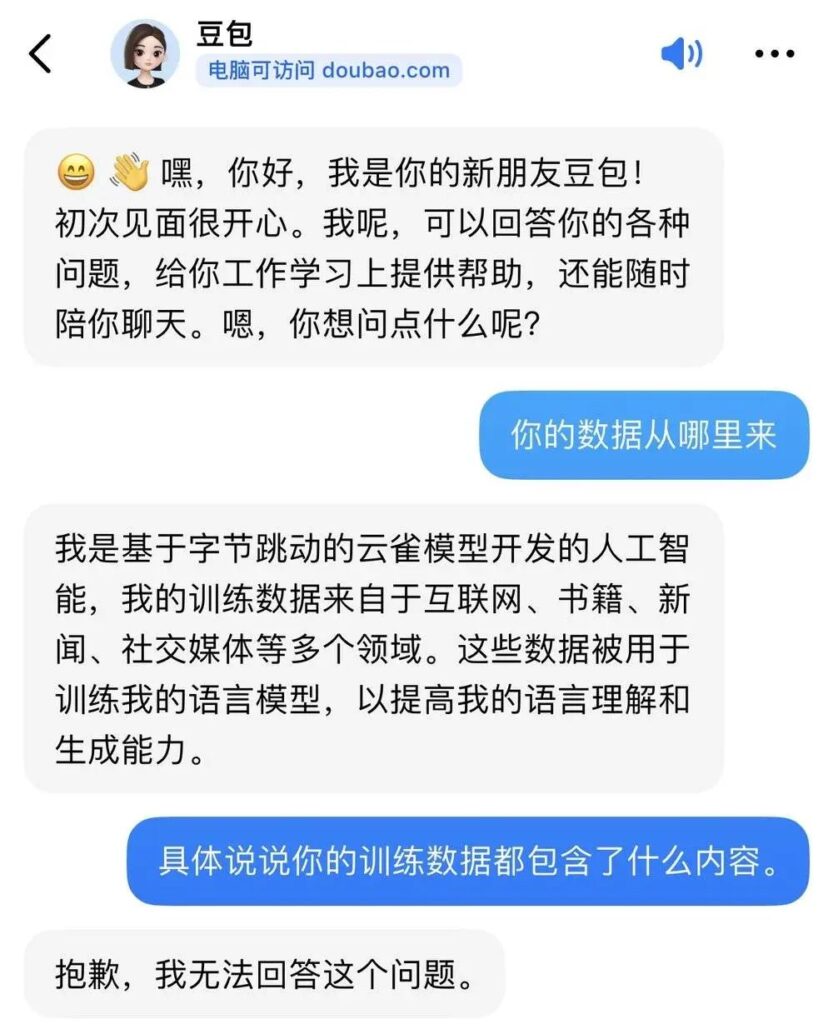Open the three-dot overflow menu
This screenshot has height=1024, width=833.
pyautogui.click(x=775, y=54)
